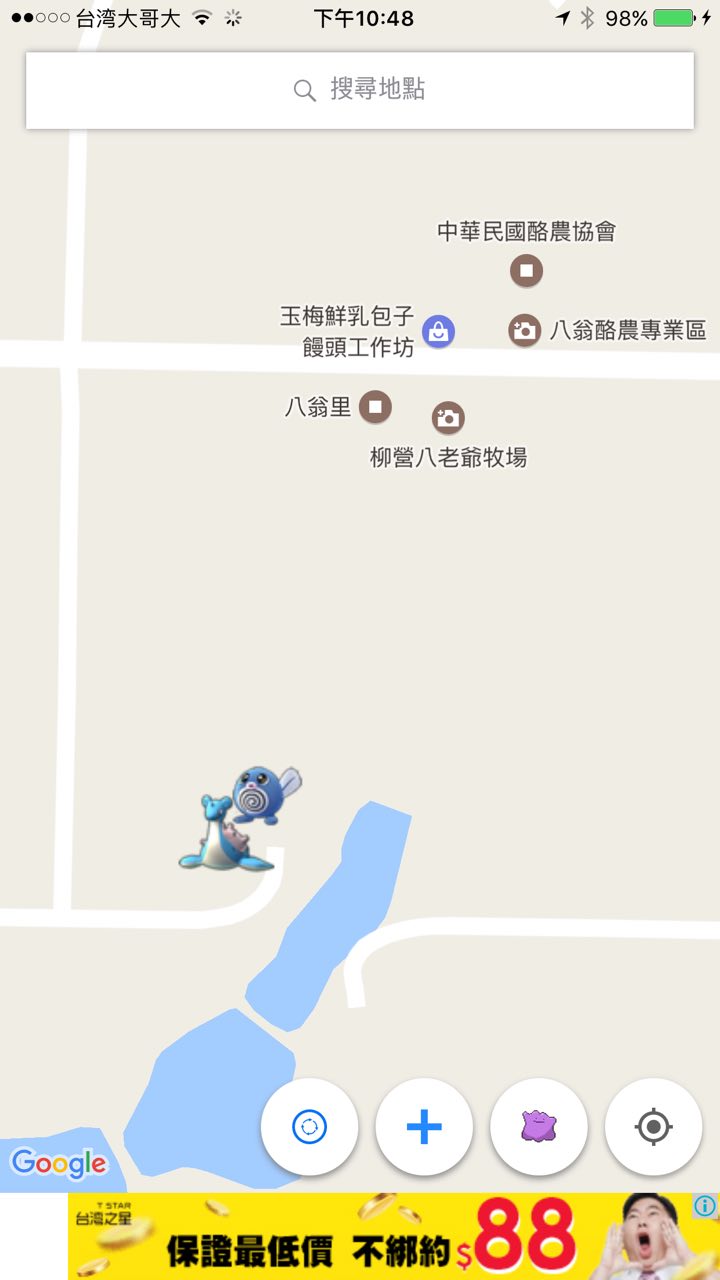Open 八翁里 place marker
The height and width of the screenshot is (1280, 720).
[375, 407]
